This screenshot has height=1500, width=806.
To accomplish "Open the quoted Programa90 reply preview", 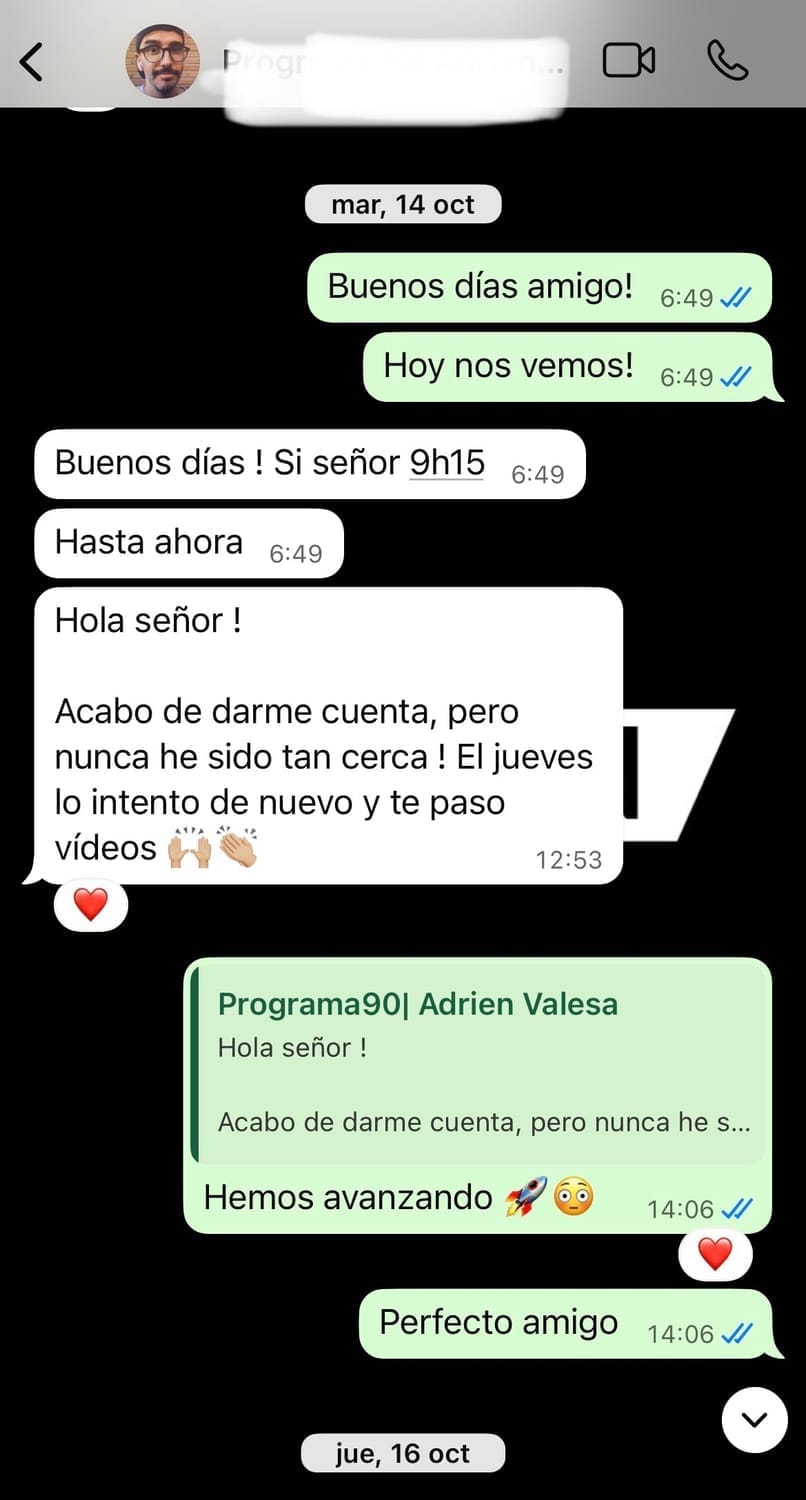I will point(482,1062).
